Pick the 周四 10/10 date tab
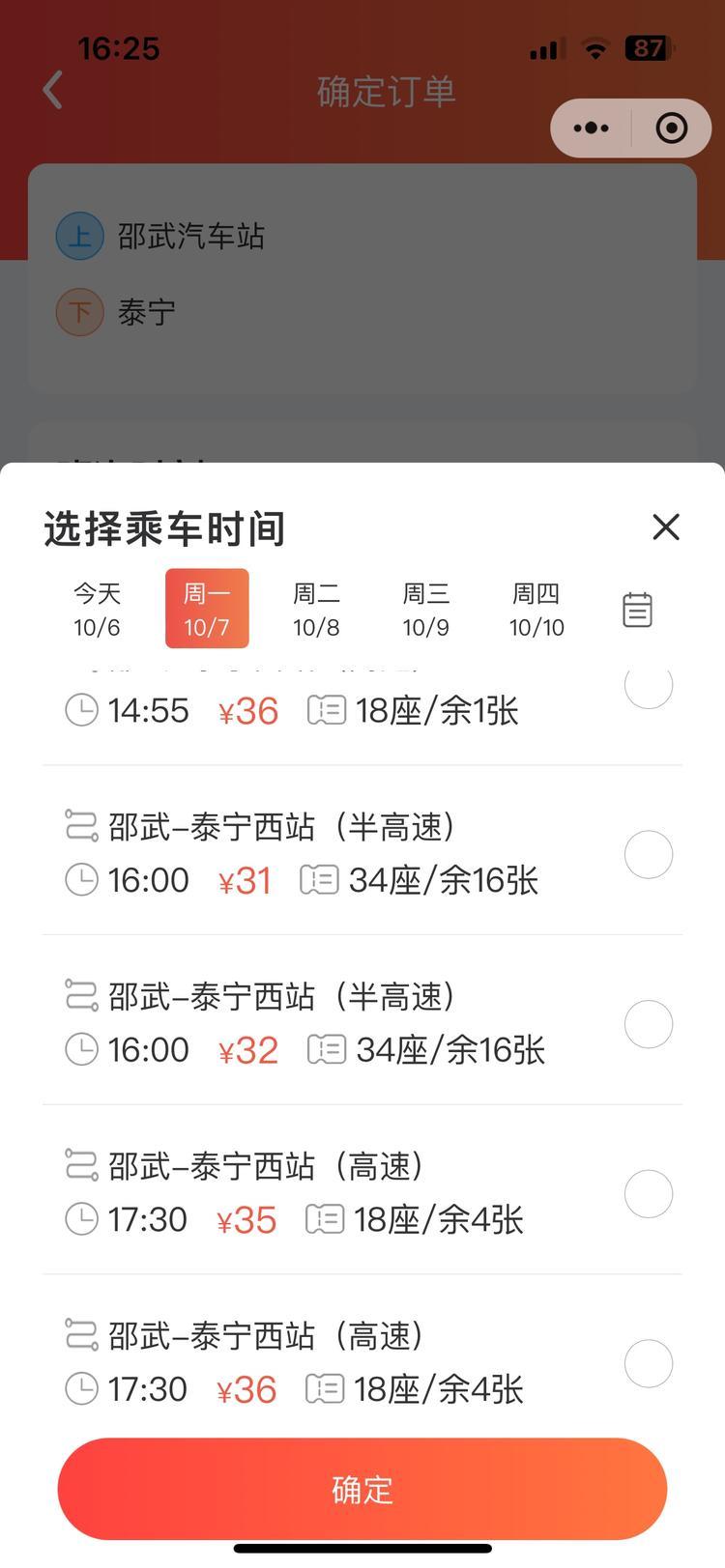 tap(536, 610)
